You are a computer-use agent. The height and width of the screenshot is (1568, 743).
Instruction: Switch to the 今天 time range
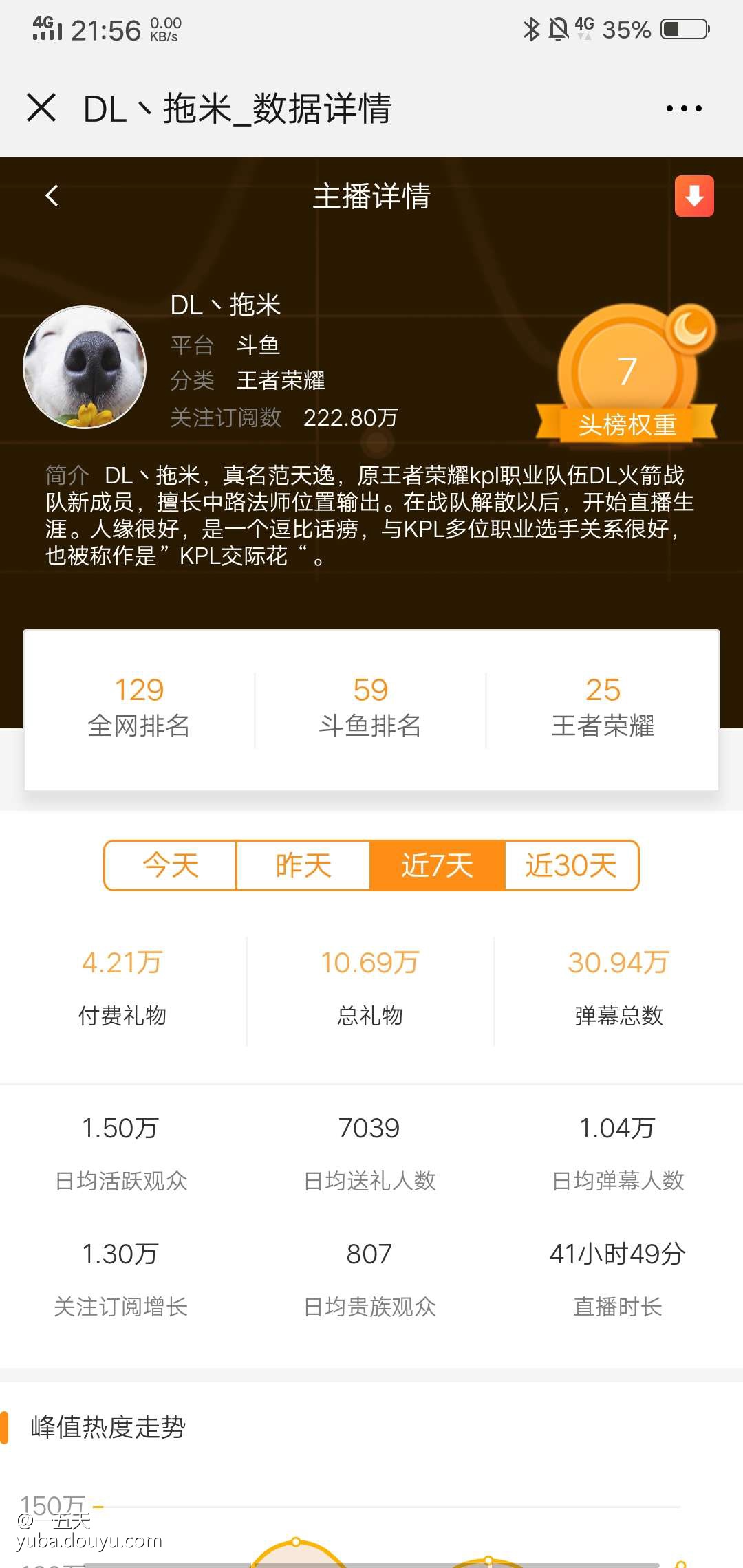point(171,865)
